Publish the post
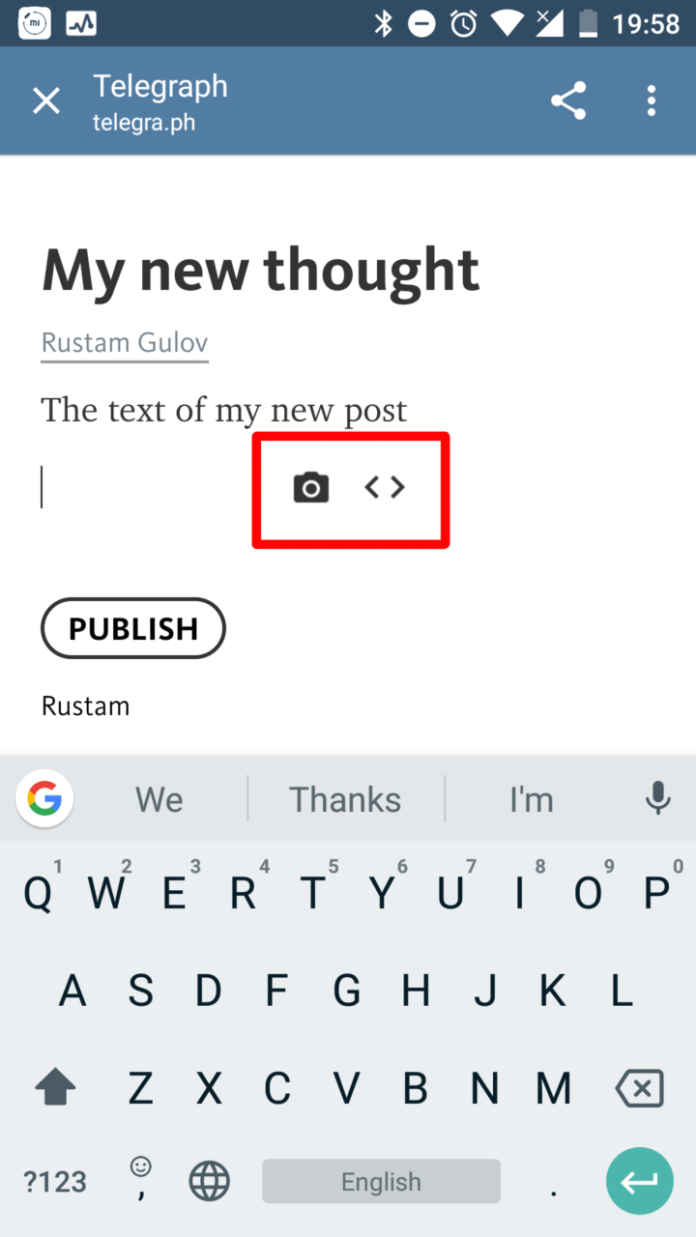This screenshot has width=696, height=1237. (x=133, y=628)
